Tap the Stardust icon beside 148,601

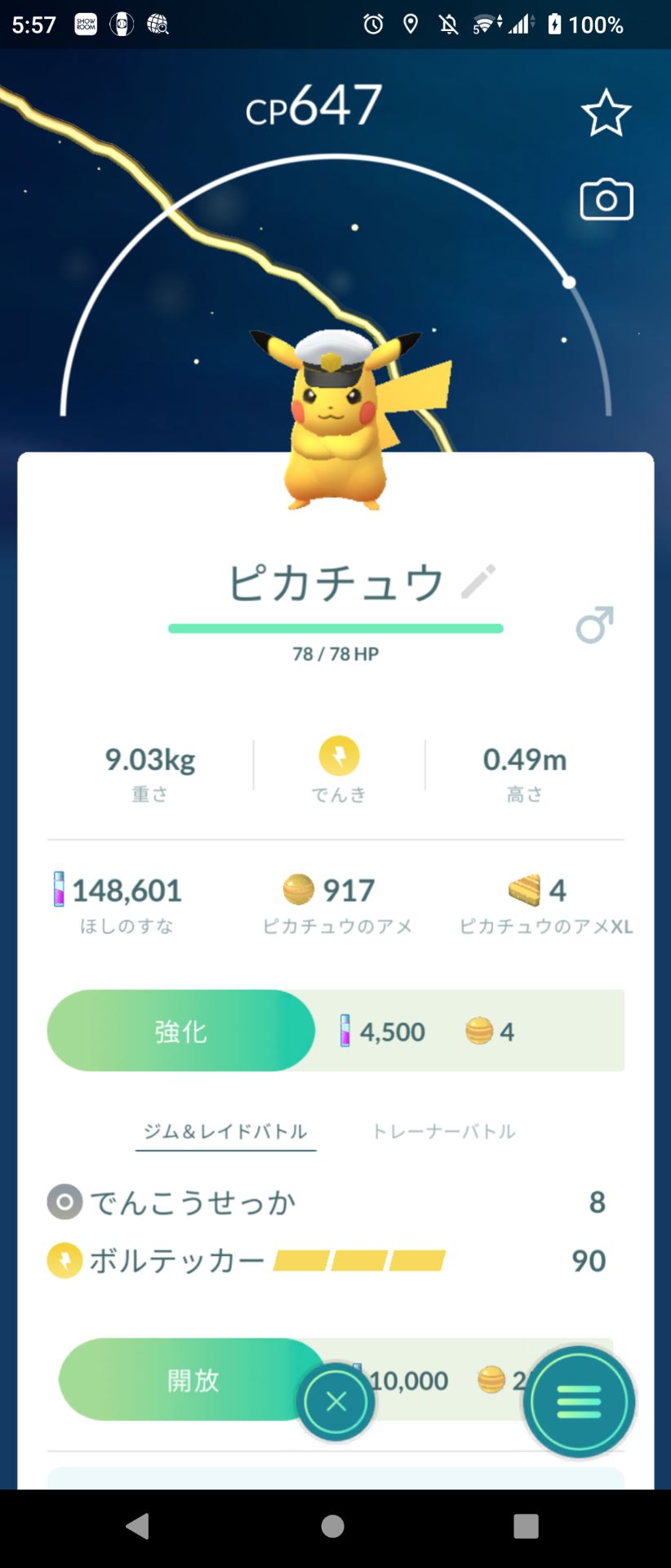point(57,890)
